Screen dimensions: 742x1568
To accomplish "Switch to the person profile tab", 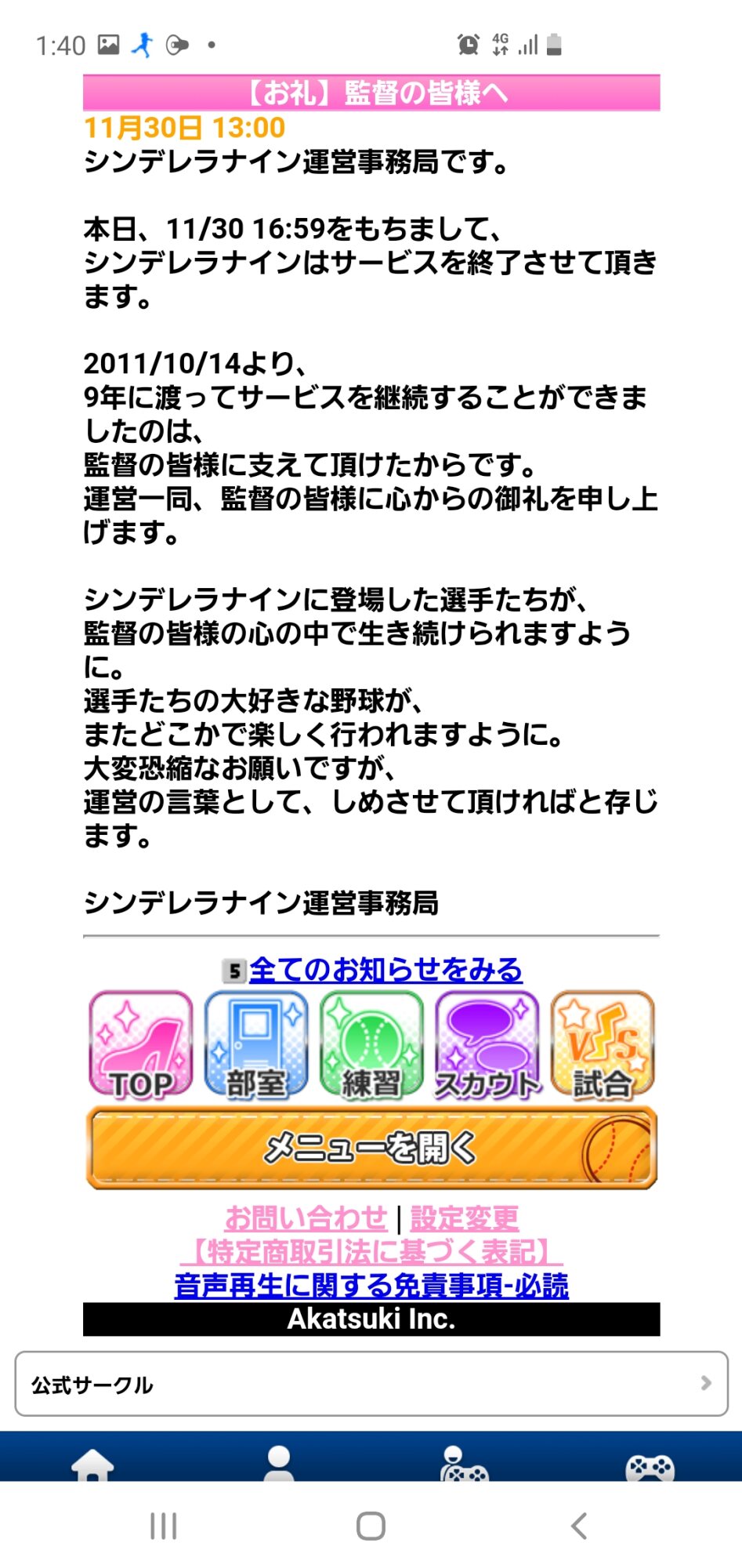I will pyautogui.click(x=278, y=1463).
